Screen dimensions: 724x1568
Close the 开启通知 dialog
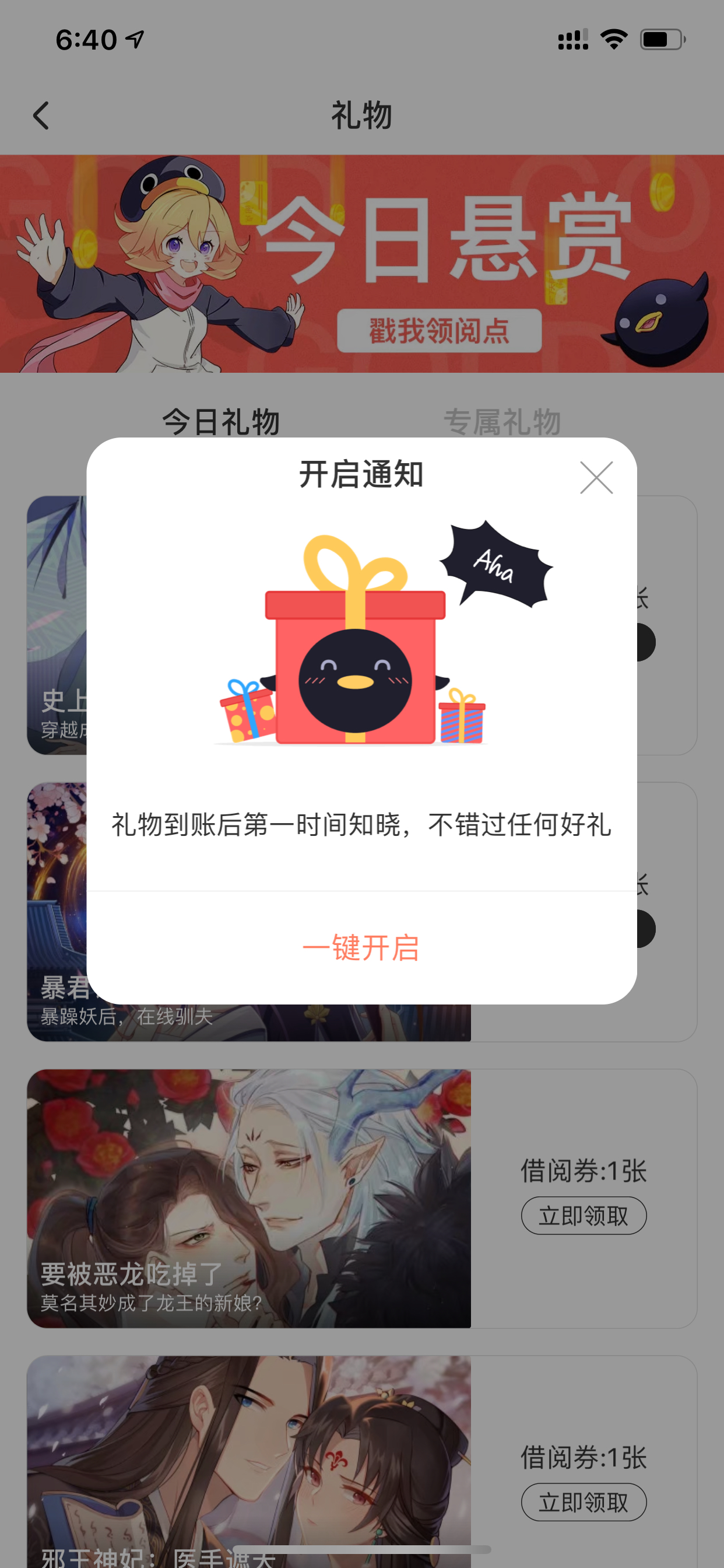pyautogui.click(x=596, y=477)
